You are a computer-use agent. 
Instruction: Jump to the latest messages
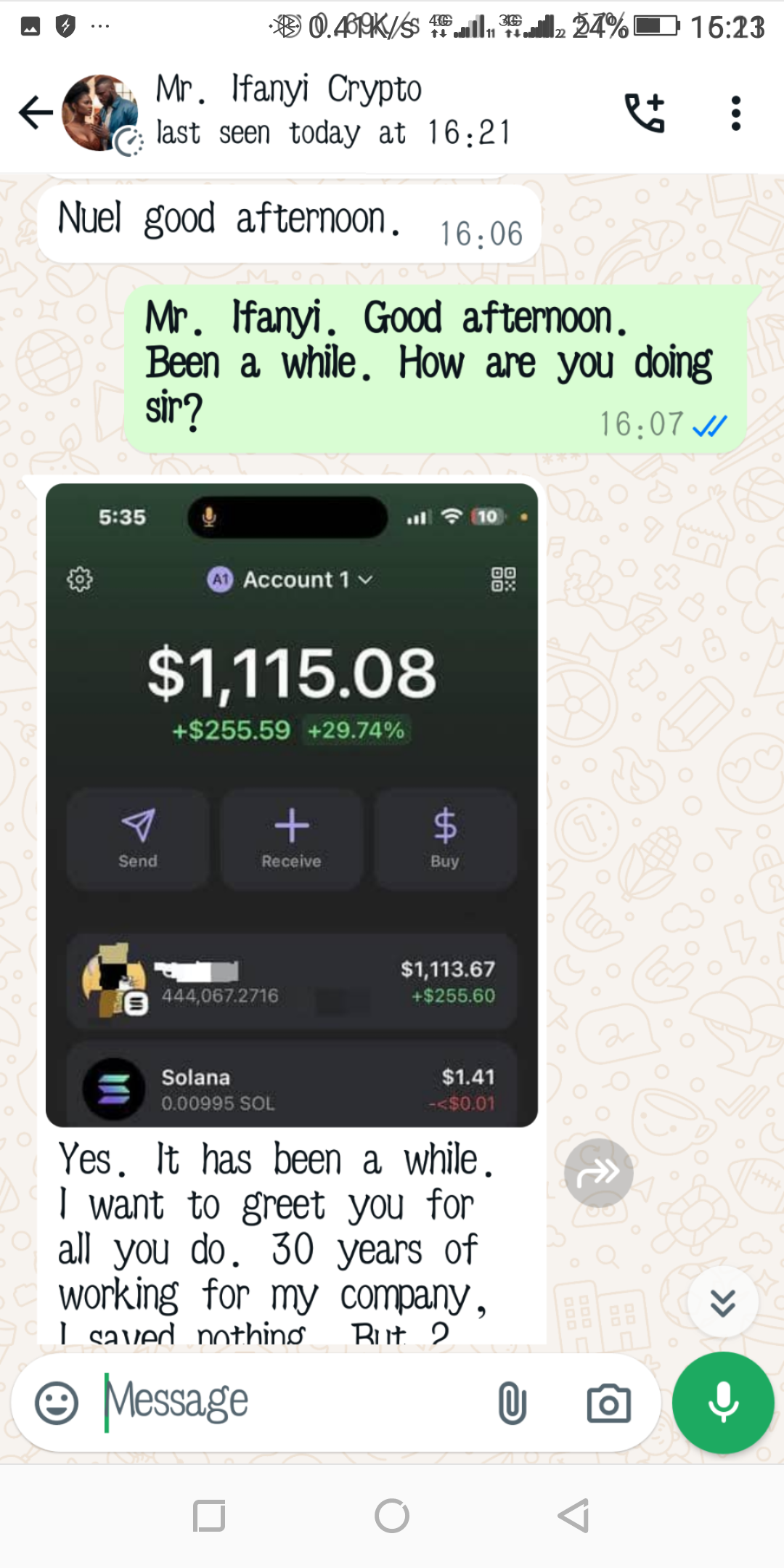pyautogui.click(x=722, y=1302)
